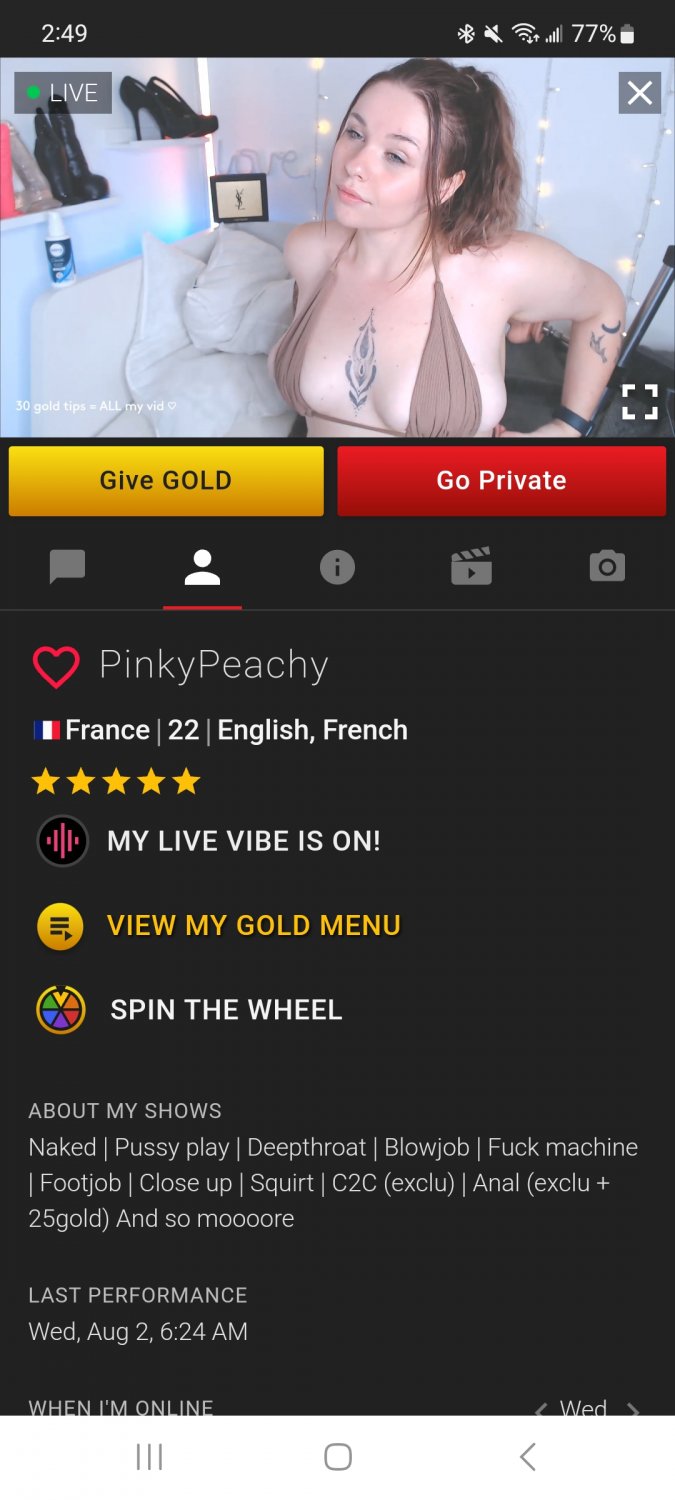Viewport: 675px width, 1500px height.
Task: Open Spin the Wheel
Action: point(226,1010)
